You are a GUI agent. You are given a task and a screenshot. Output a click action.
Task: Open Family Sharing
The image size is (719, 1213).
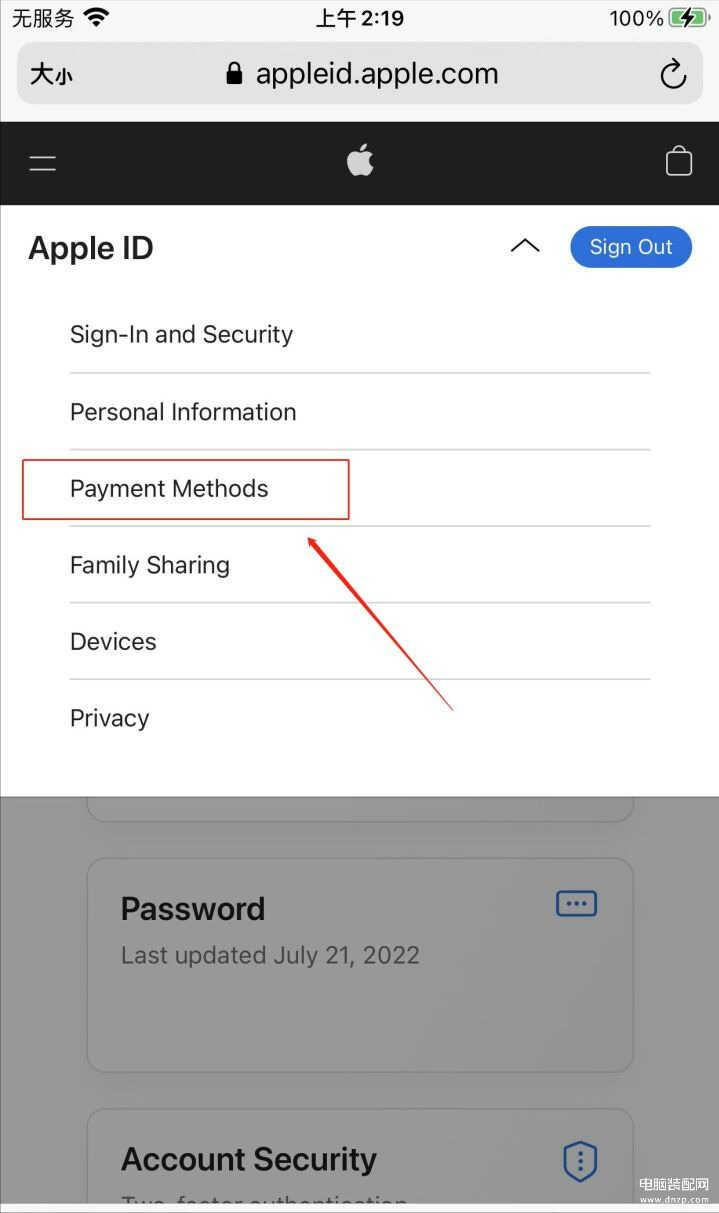[x=150, y=565]
